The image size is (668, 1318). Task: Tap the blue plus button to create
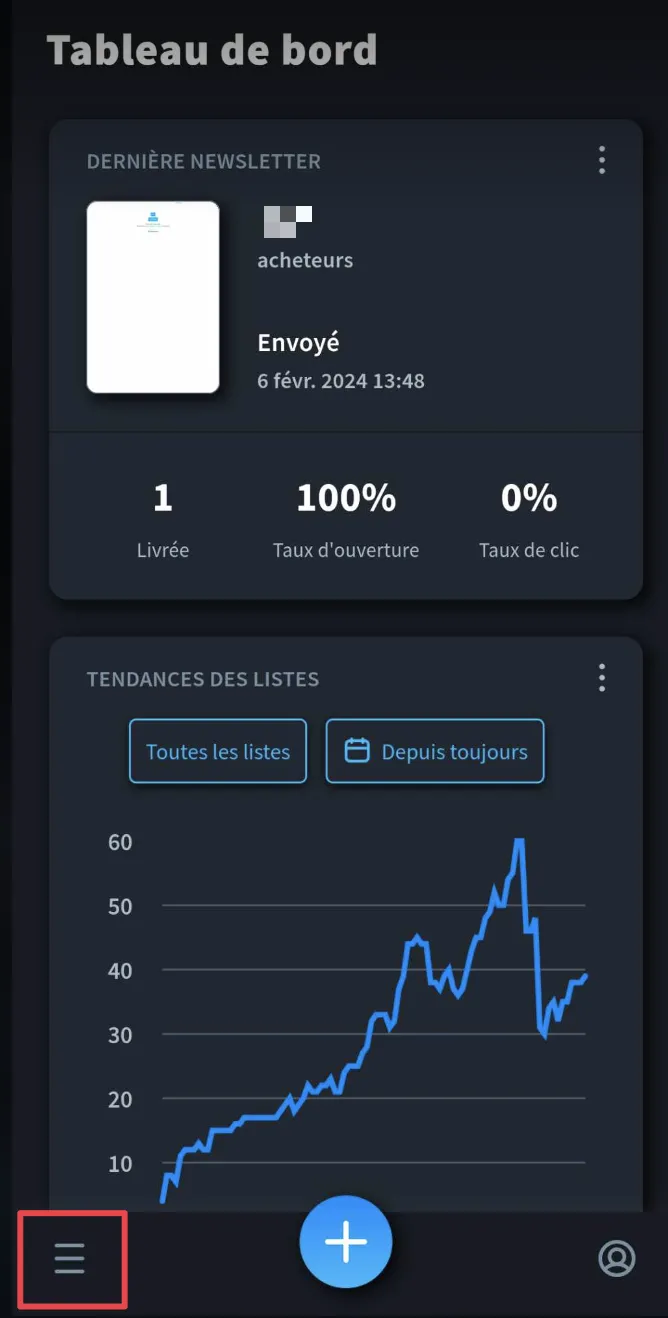pyautogui.click(x=346, y=1241)
